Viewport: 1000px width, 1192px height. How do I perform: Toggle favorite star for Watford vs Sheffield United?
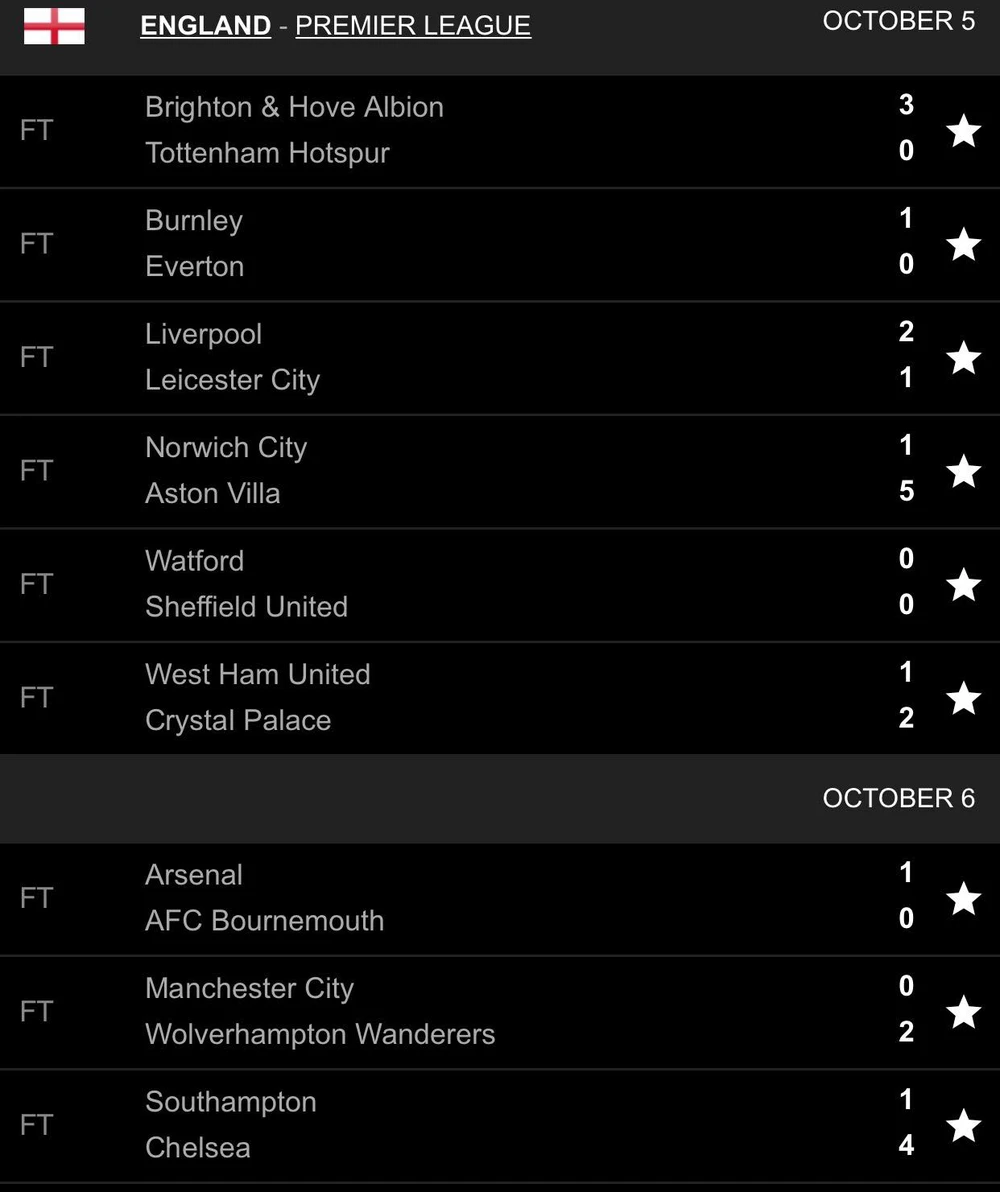(963, 584)
